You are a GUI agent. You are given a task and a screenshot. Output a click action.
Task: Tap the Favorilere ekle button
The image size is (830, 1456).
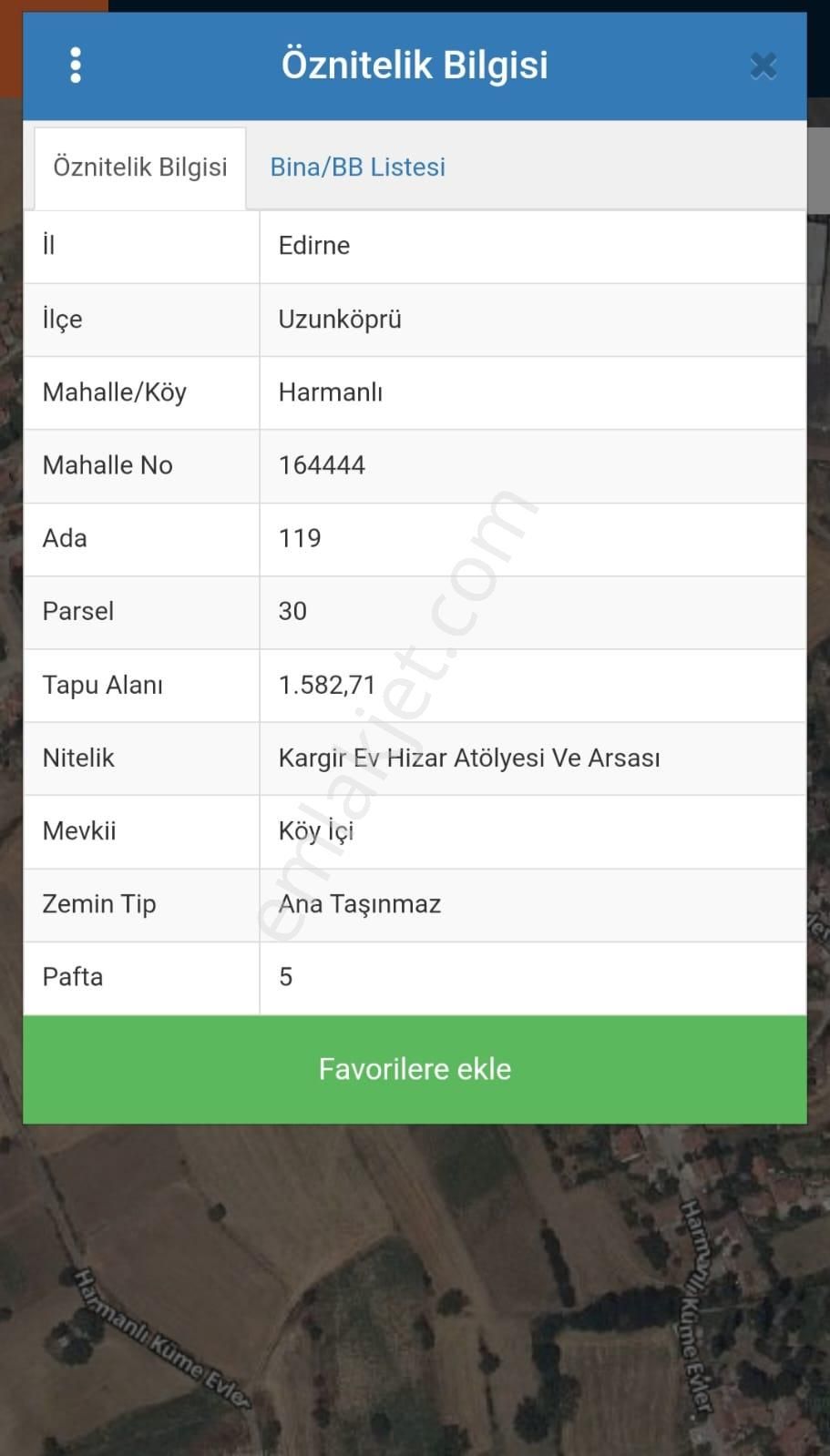[415, 1069]
